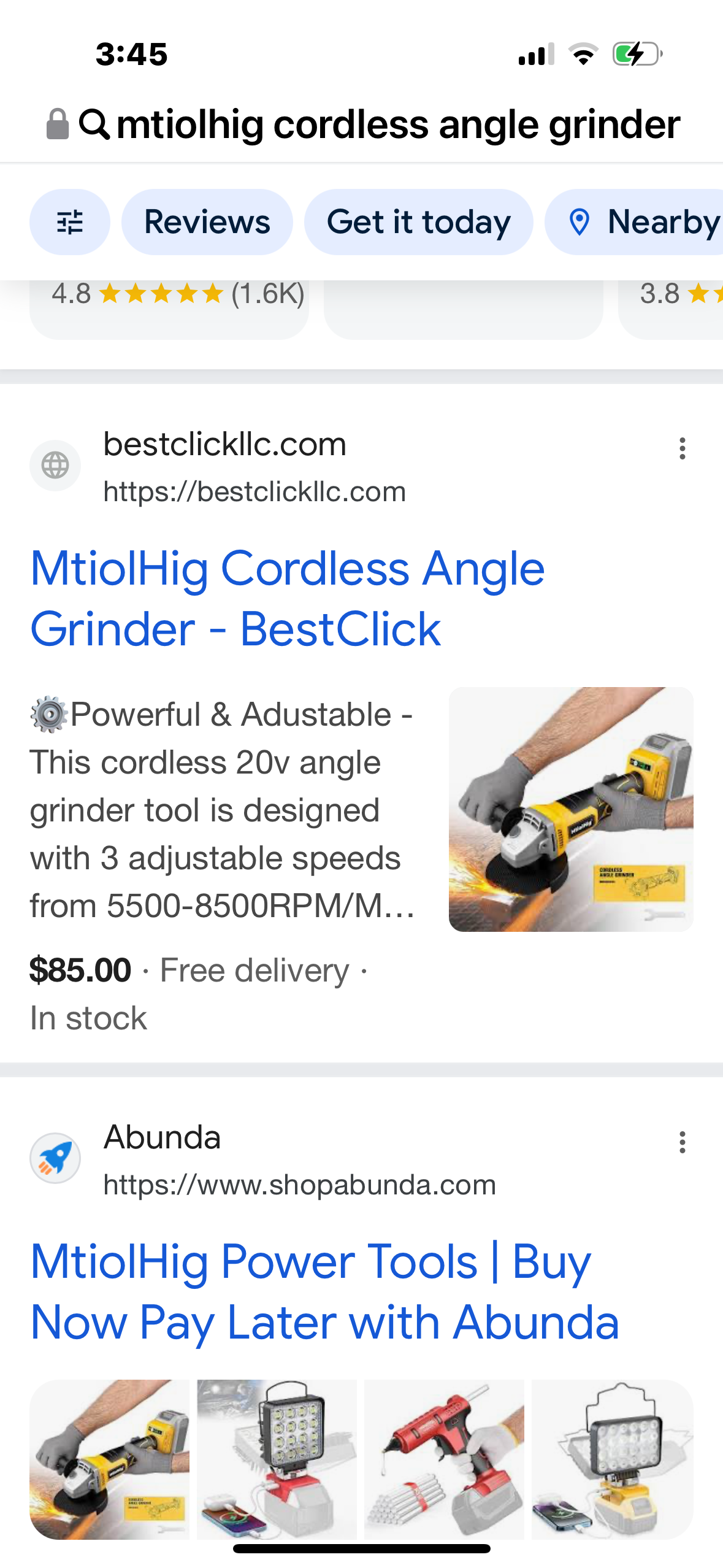Image resolution: width=723 pixels, height=1568 pixels.
Task: Open MtiolHig Power Tools Abunda link
Action: [x=324, y=1291]
